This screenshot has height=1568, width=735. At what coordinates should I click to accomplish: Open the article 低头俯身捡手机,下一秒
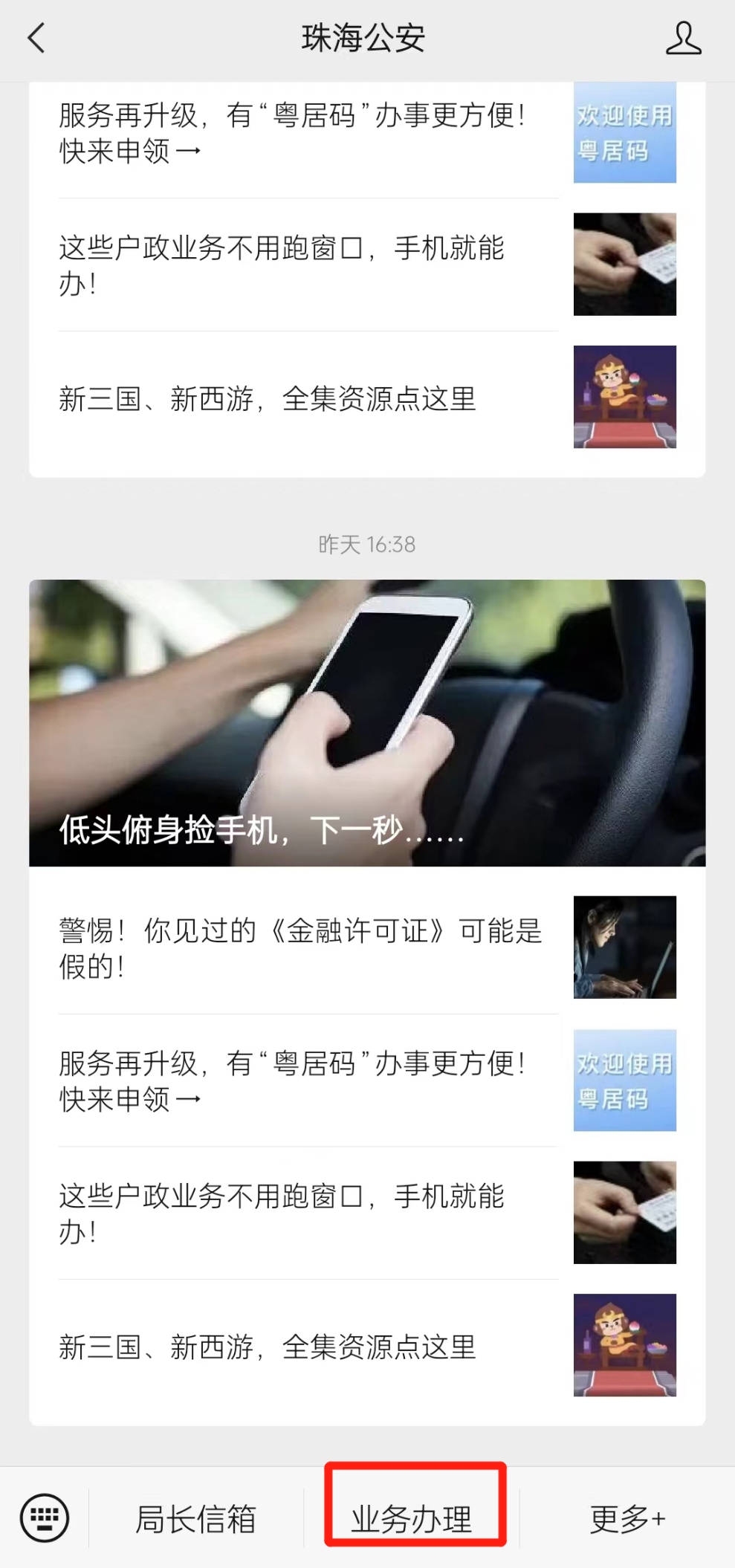click(x=367, y=722)
